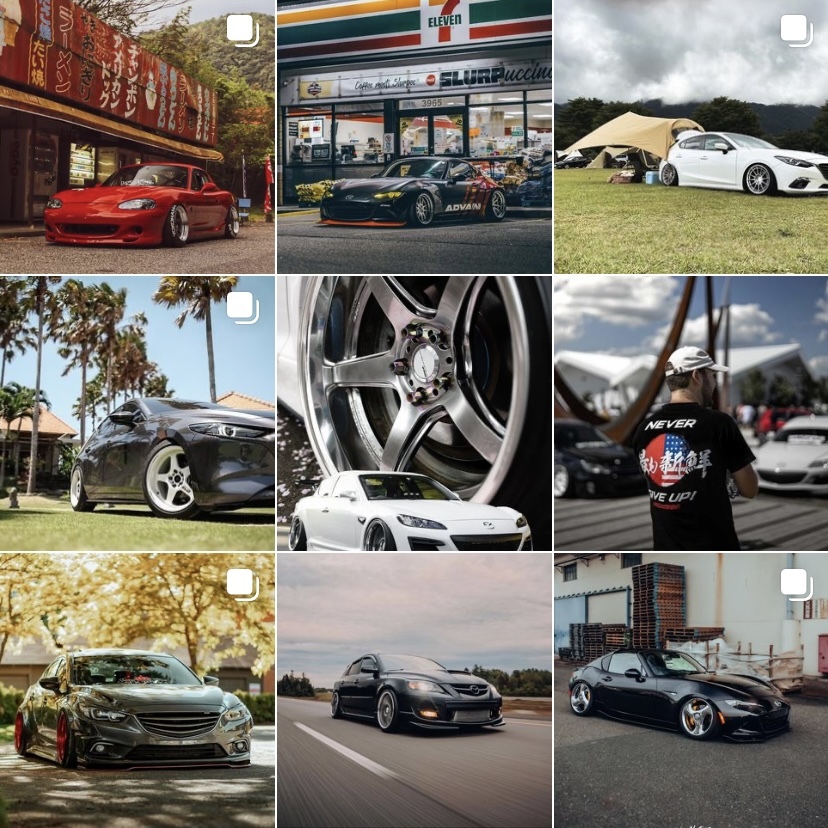View the white Mazda beside the tent post
828x828 pixels.
point(691,137)
